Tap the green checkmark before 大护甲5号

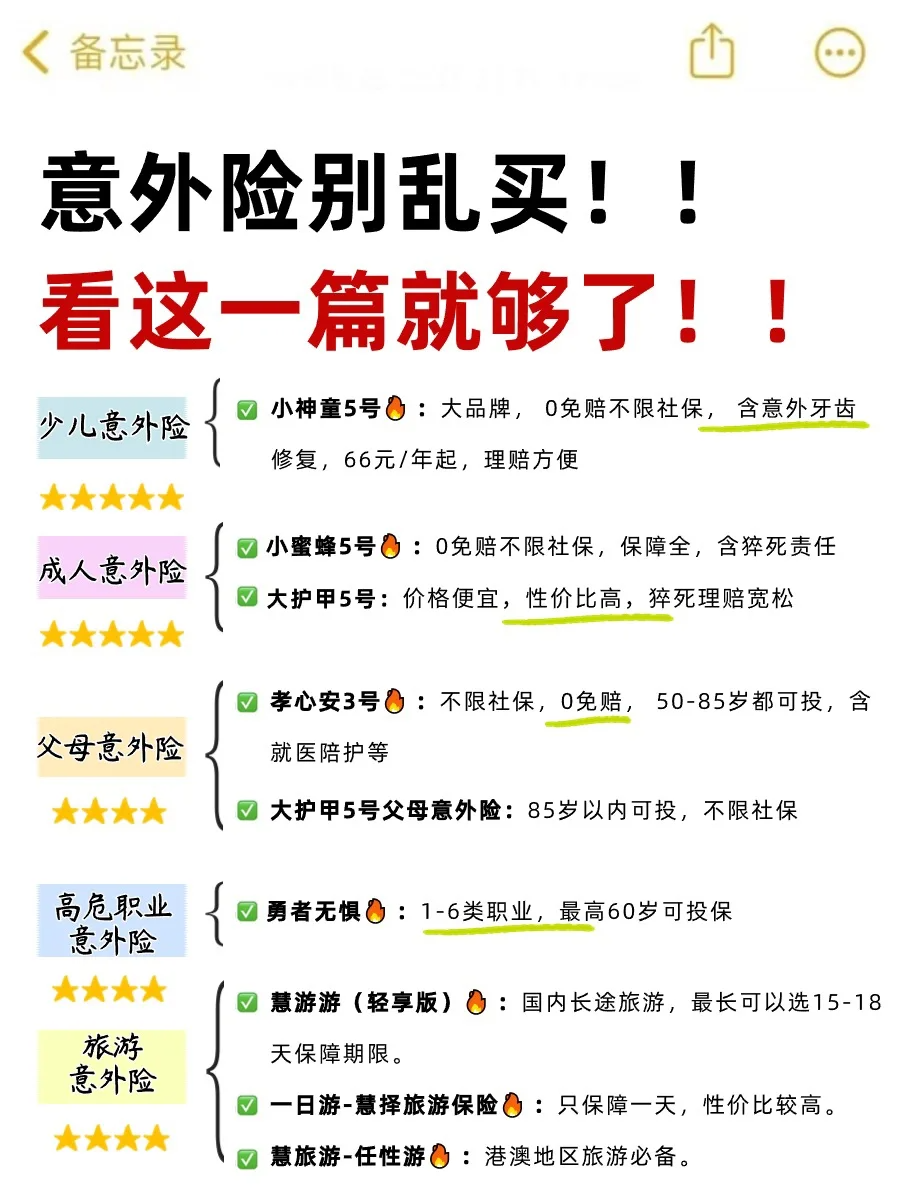pyautogui.click(x=248, y=599)
